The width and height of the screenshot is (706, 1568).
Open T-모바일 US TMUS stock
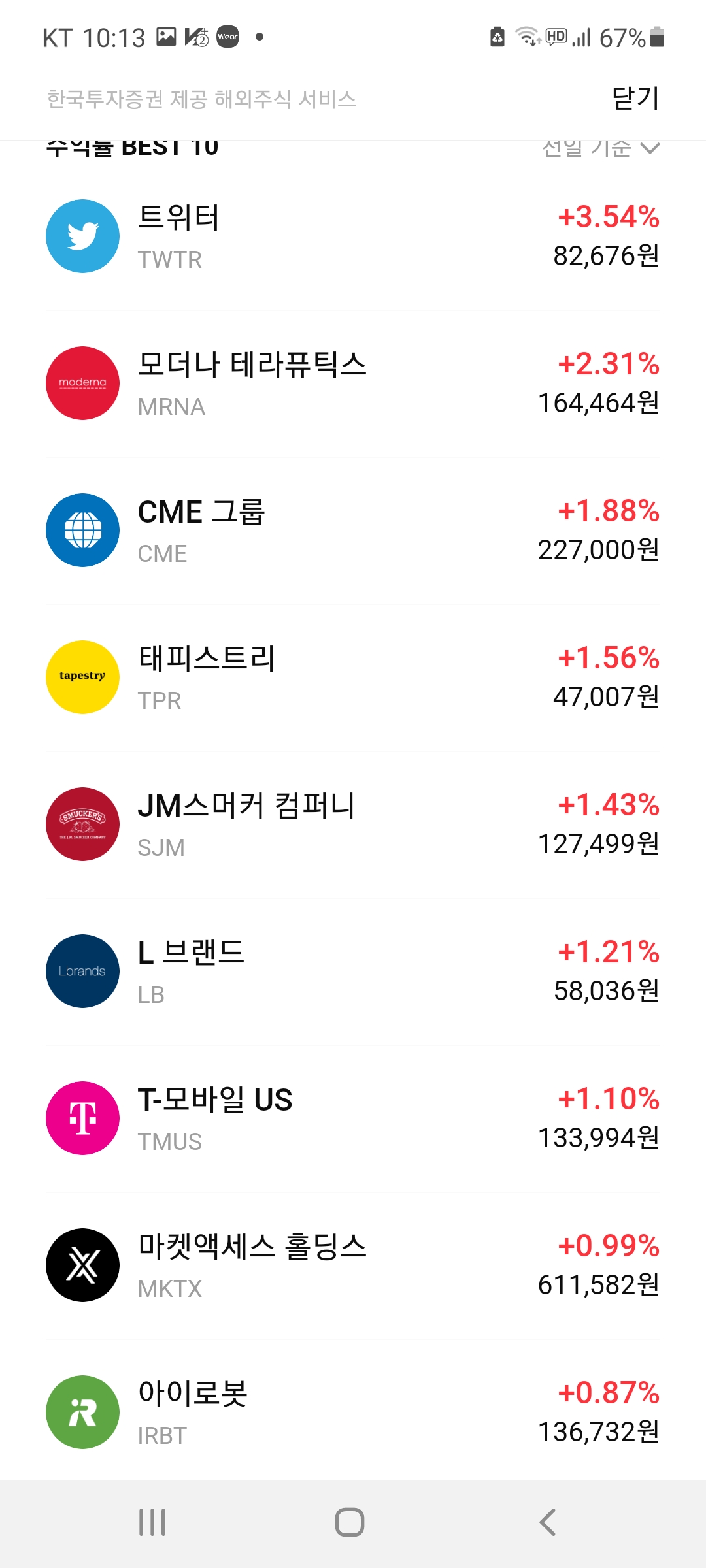pyautogui.click(x=353, y=1119)
